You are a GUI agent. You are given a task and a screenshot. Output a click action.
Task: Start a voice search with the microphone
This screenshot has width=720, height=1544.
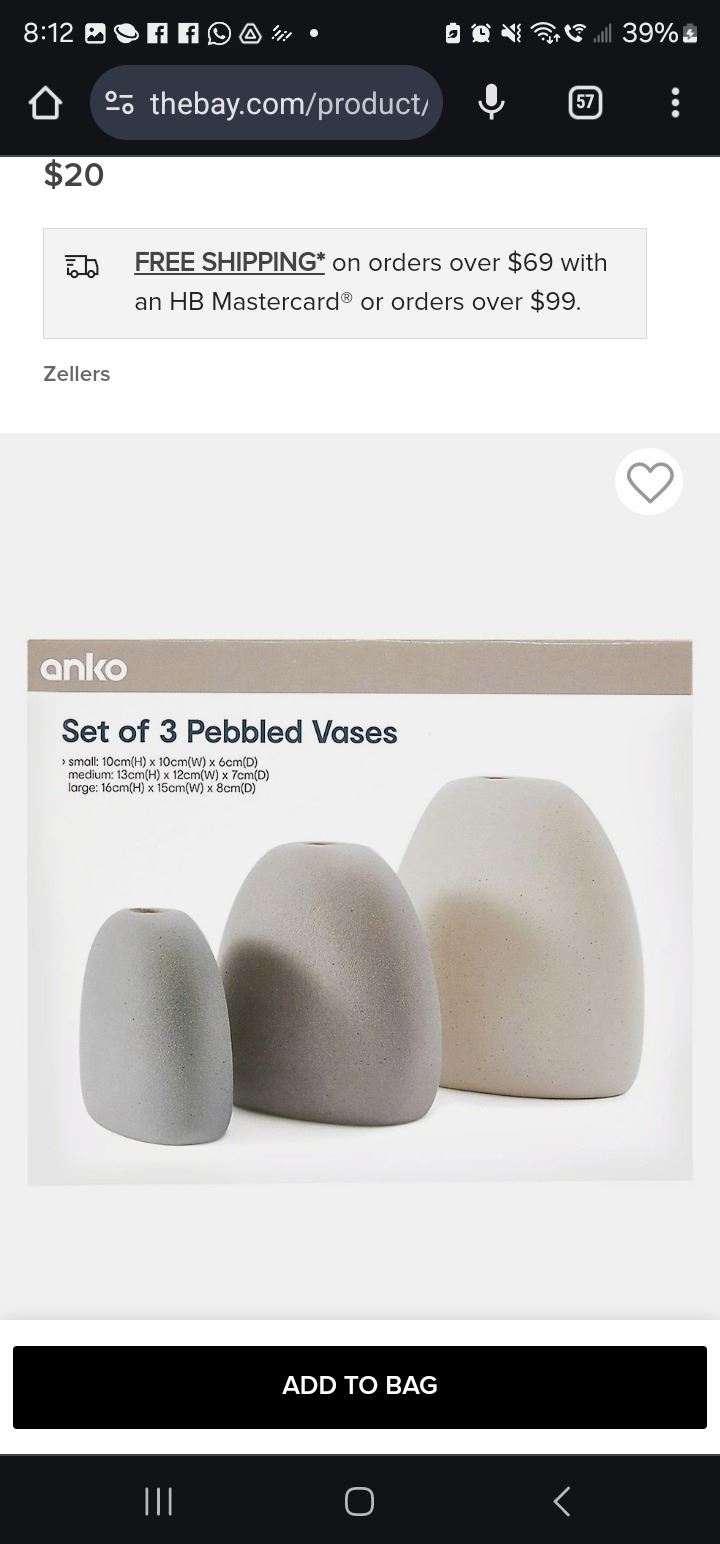pos(490,103)
